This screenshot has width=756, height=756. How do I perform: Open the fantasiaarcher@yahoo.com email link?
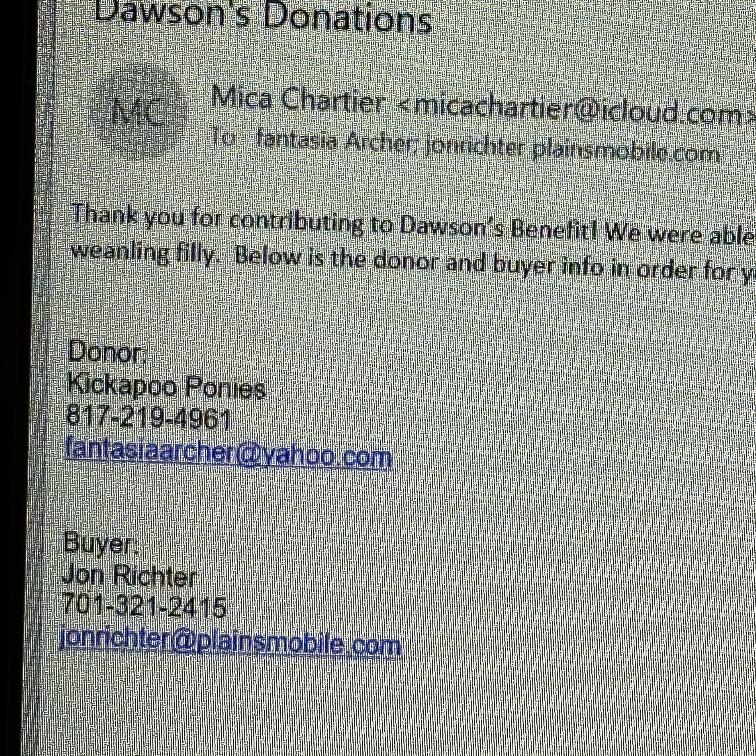[x=228, y=453]
